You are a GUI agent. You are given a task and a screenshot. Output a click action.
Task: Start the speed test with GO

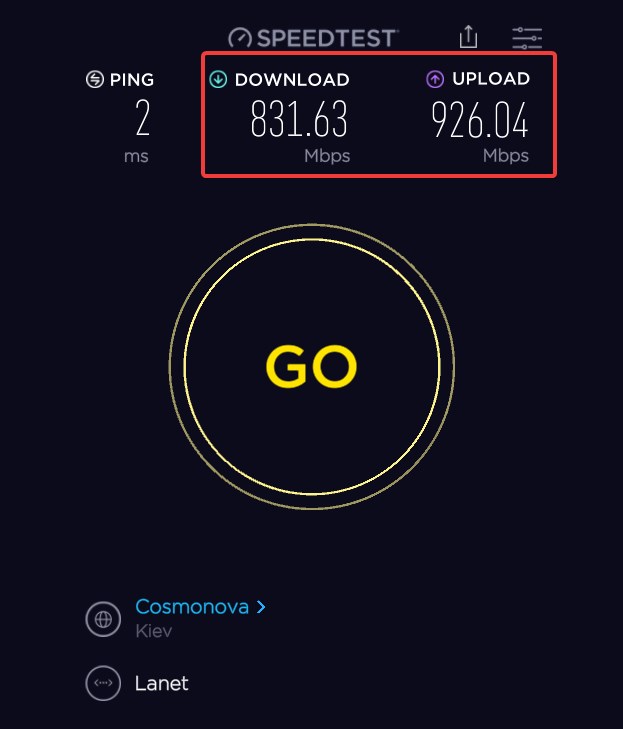pos(311,368)
